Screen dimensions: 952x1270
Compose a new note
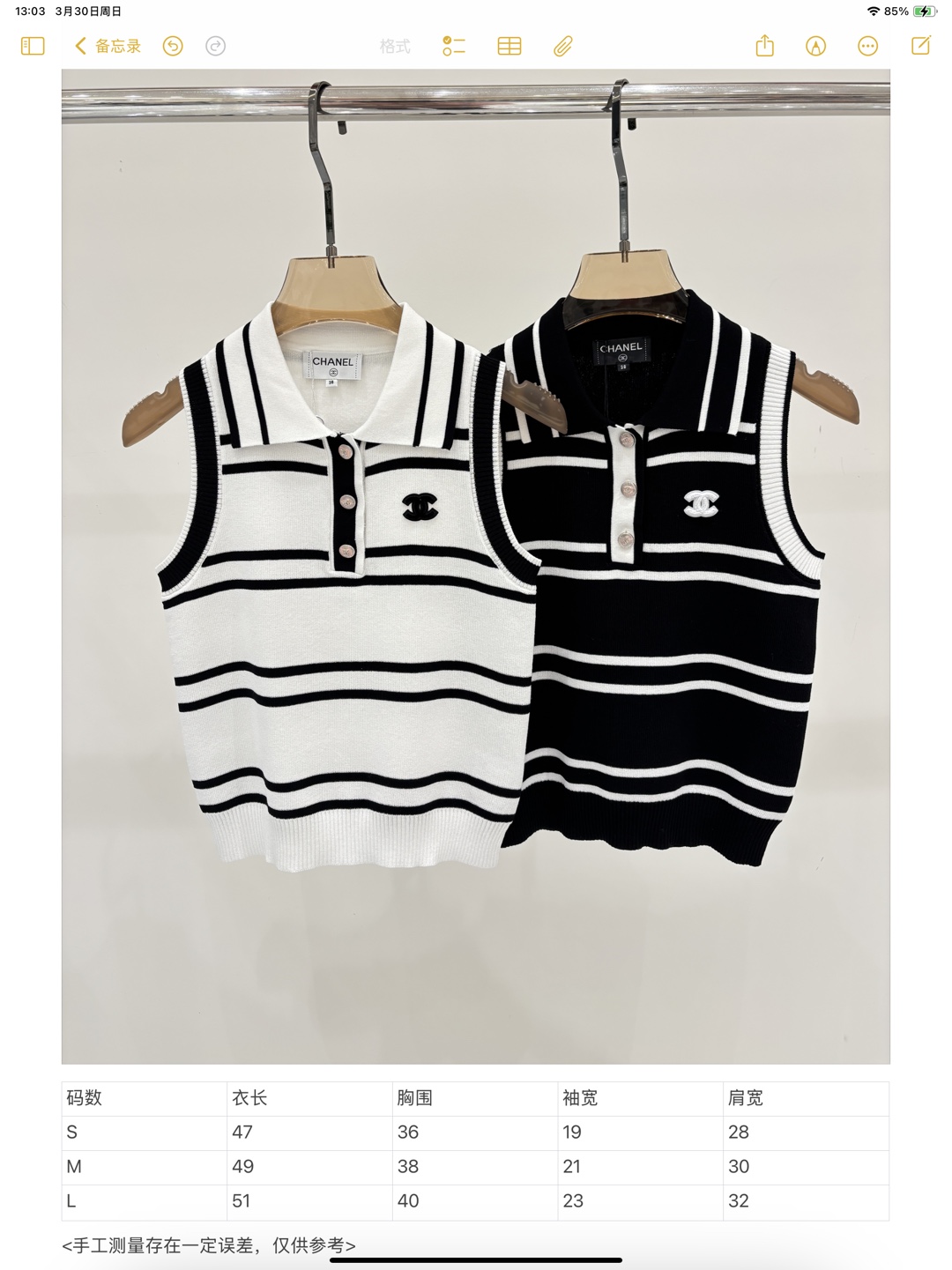click(921, 46)
